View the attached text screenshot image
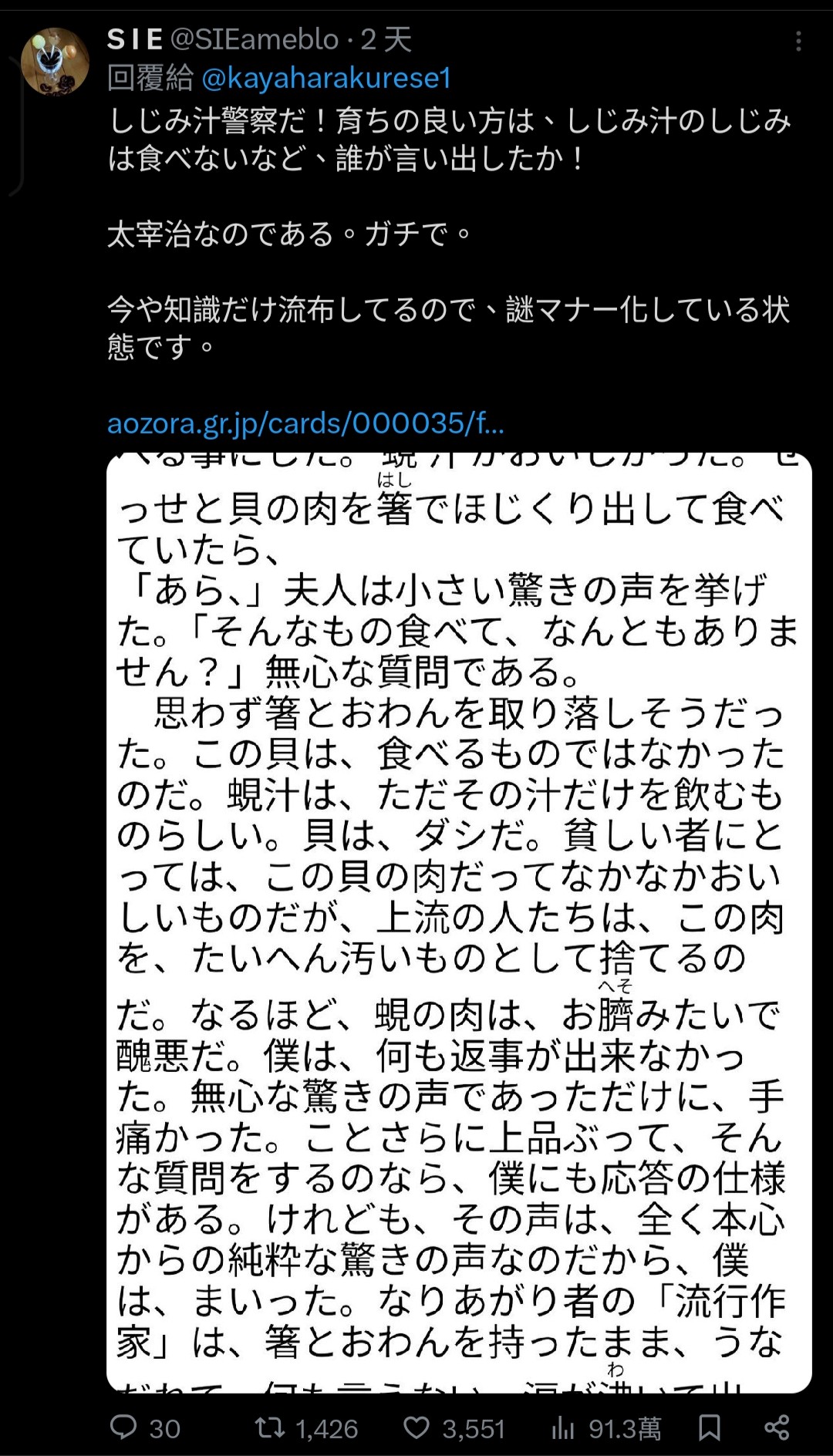The image size is (833, 1456). point(459,922)
